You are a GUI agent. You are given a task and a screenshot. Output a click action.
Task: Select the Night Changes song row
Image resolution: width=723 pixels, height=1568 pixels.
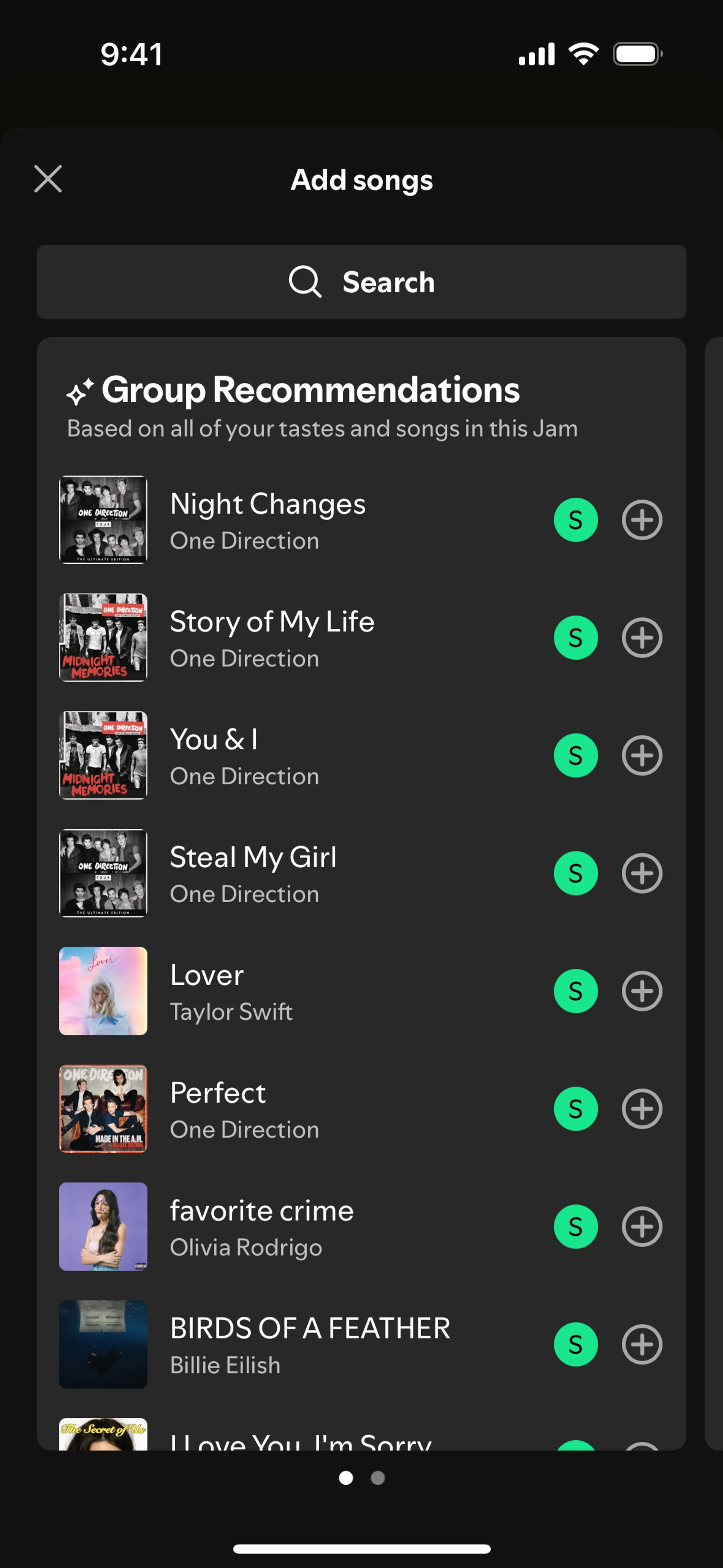304,520
